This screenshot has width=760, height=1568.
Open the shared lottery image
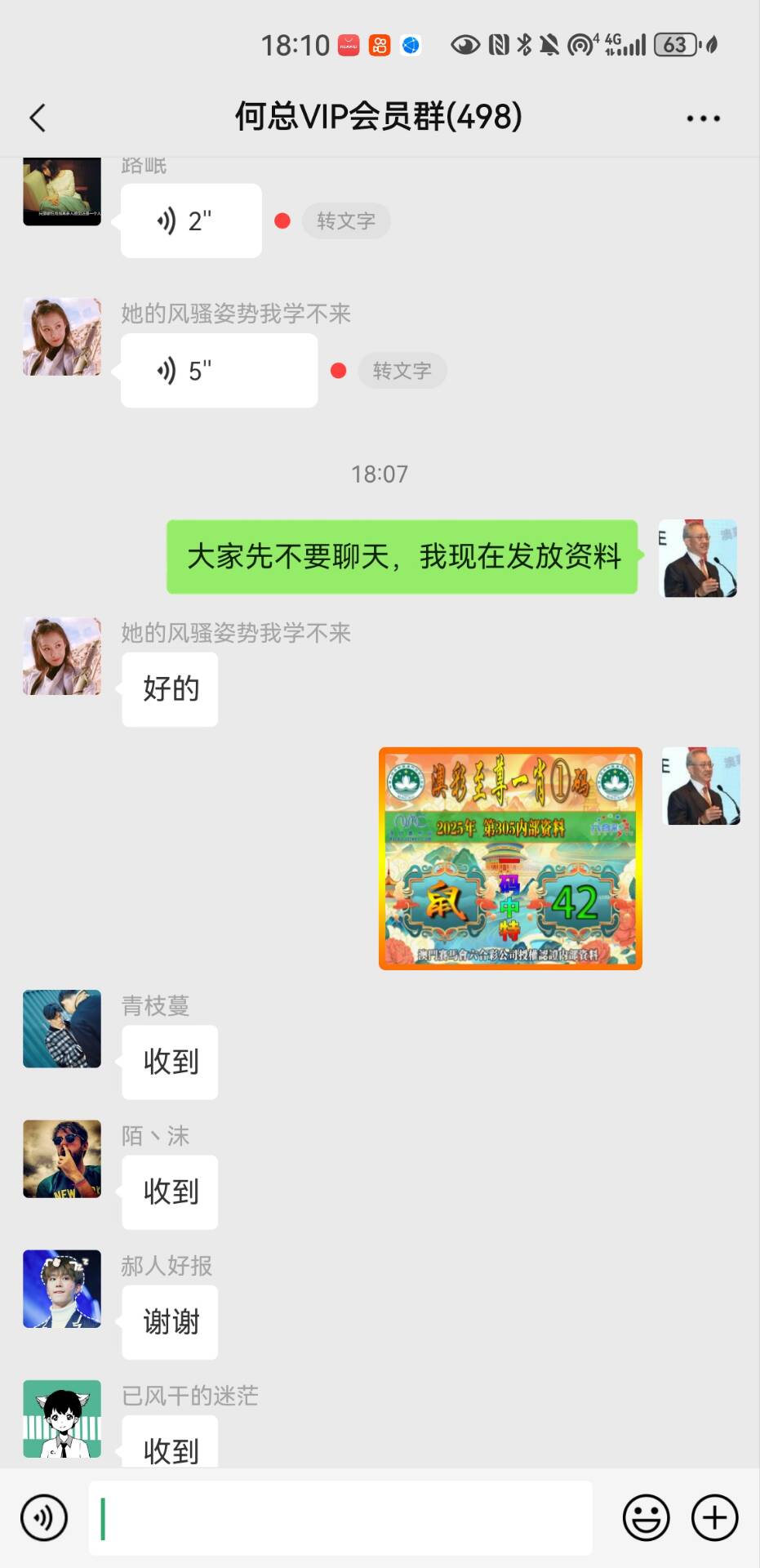(510, 858)
